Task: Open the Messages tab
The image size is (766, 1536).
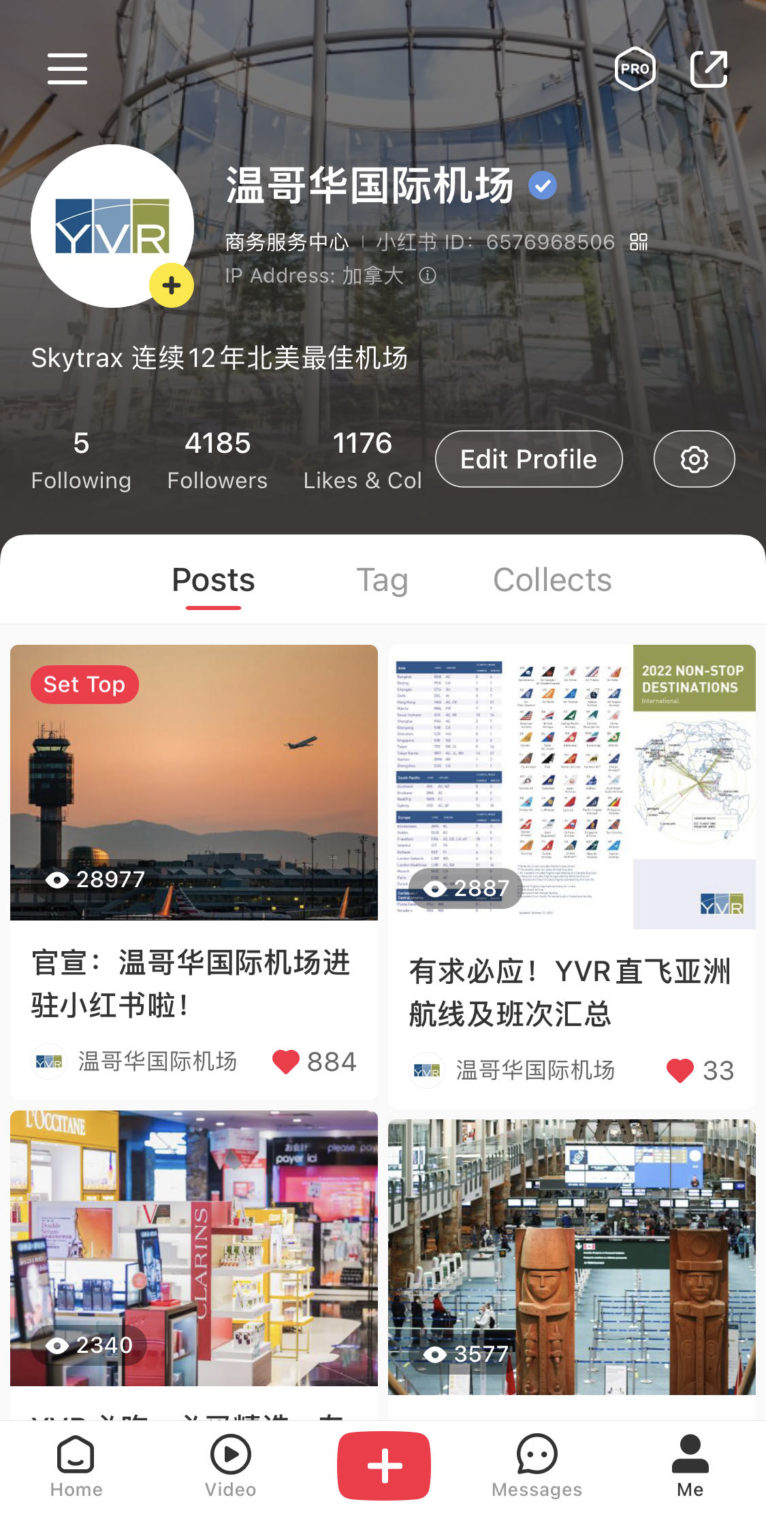Action: [536, 1467]
